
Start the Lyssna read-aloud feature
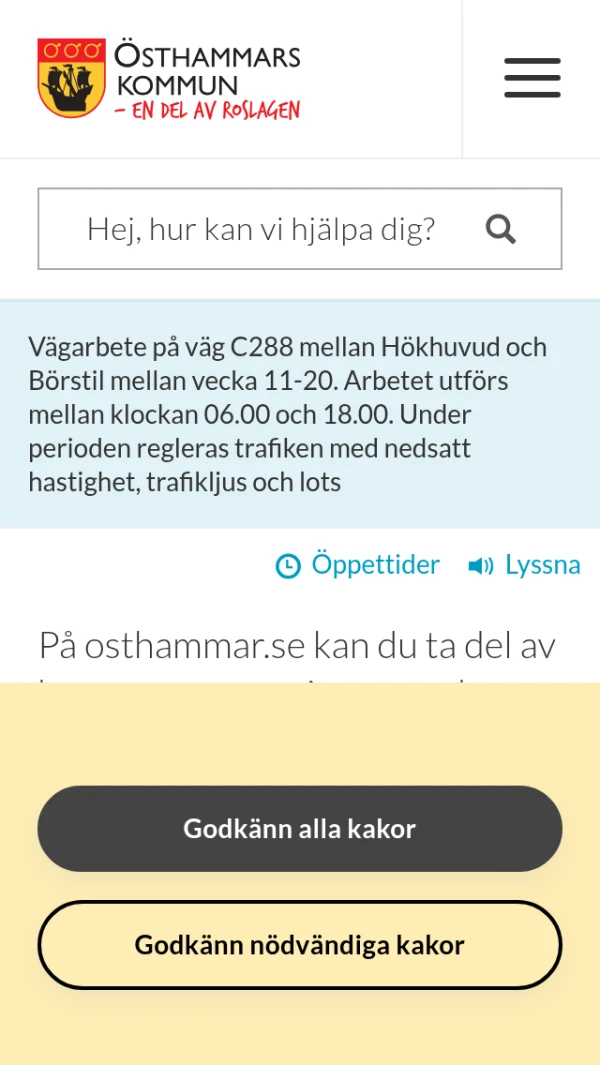pos(524,565)
